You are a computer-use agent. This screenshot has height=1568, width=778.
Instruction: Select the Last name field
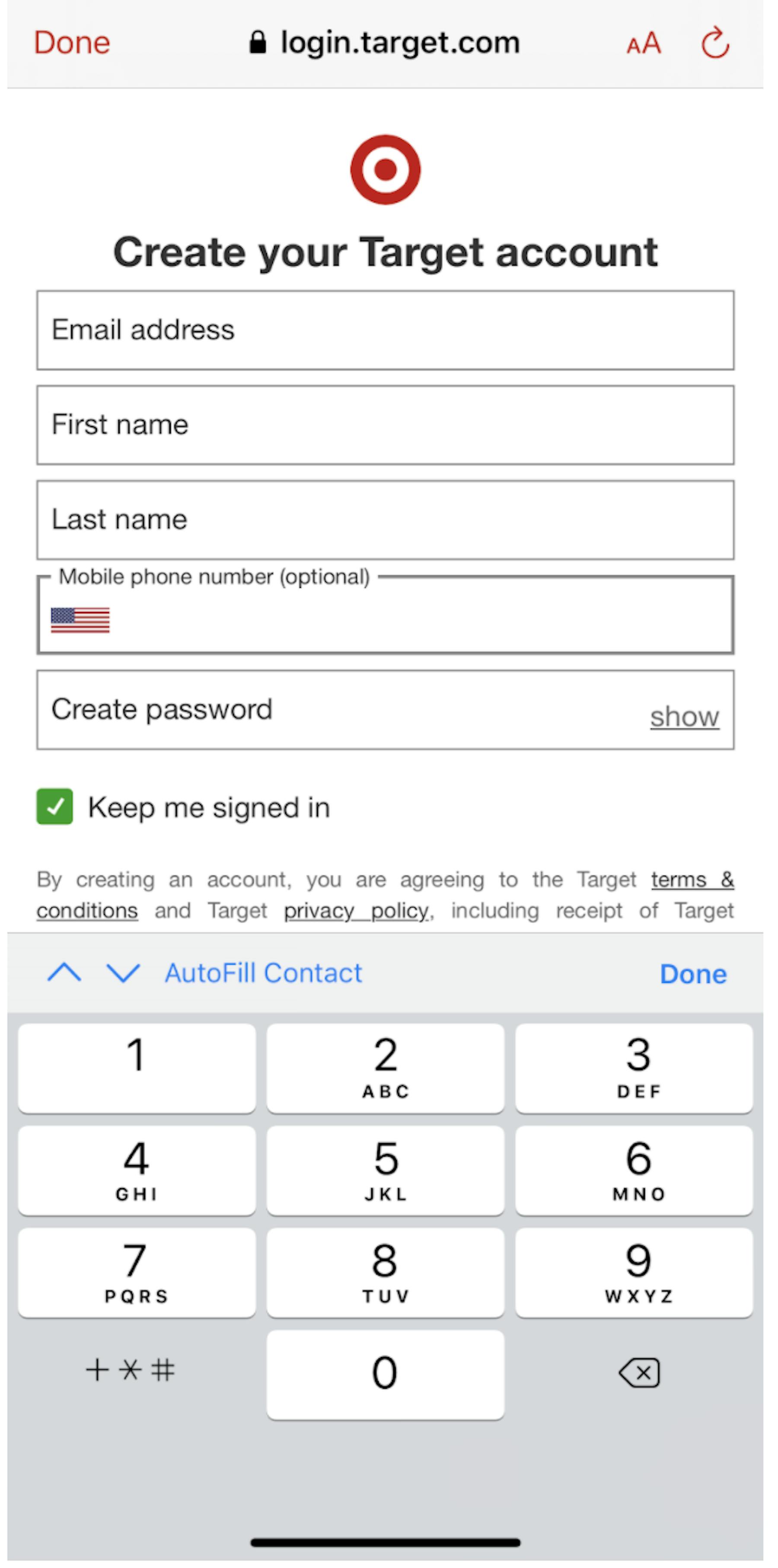386,520
